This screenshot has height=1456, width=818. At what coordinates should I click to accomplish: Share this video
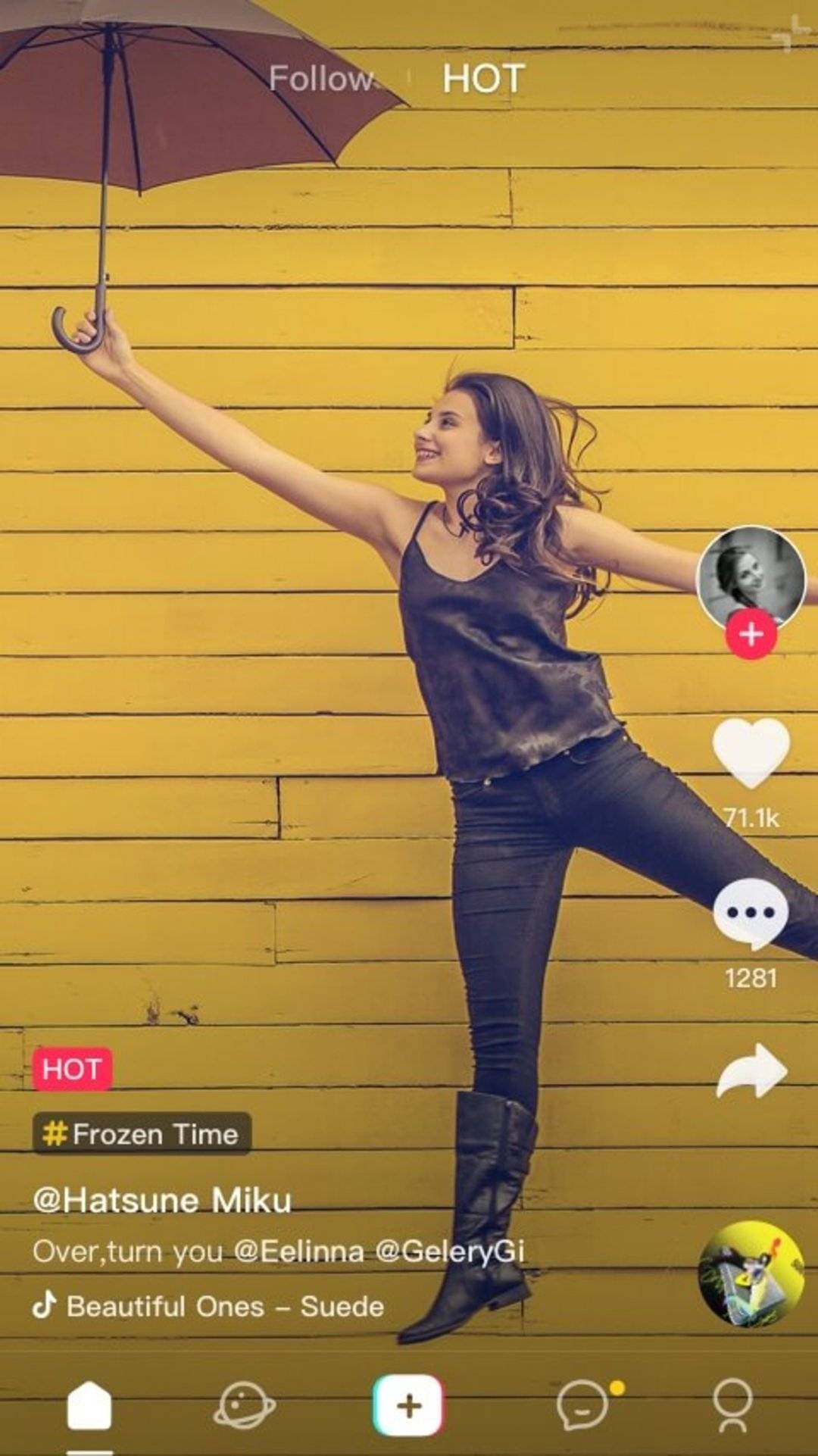751,1070
